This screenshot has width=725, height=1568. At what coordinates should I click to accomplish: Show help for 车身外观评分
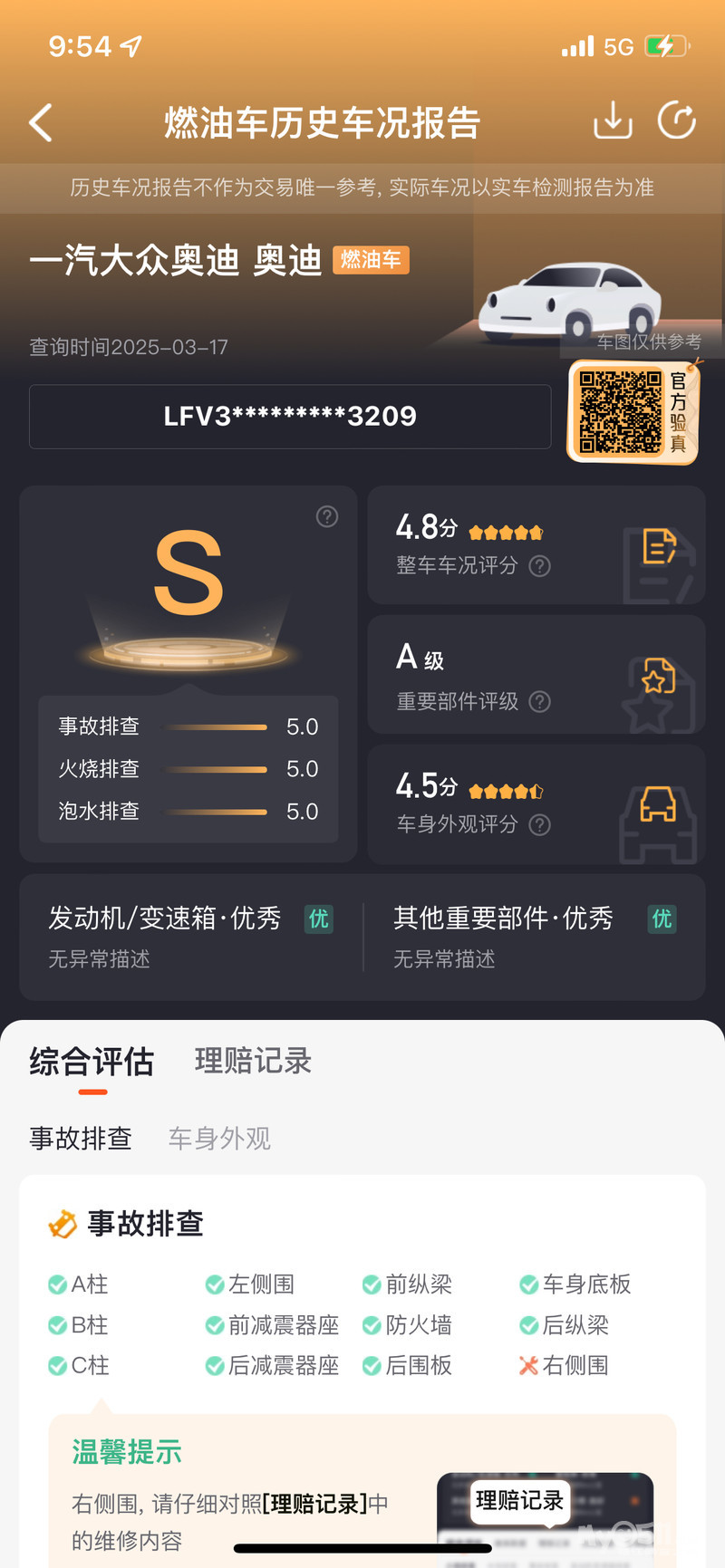point(540,825)
